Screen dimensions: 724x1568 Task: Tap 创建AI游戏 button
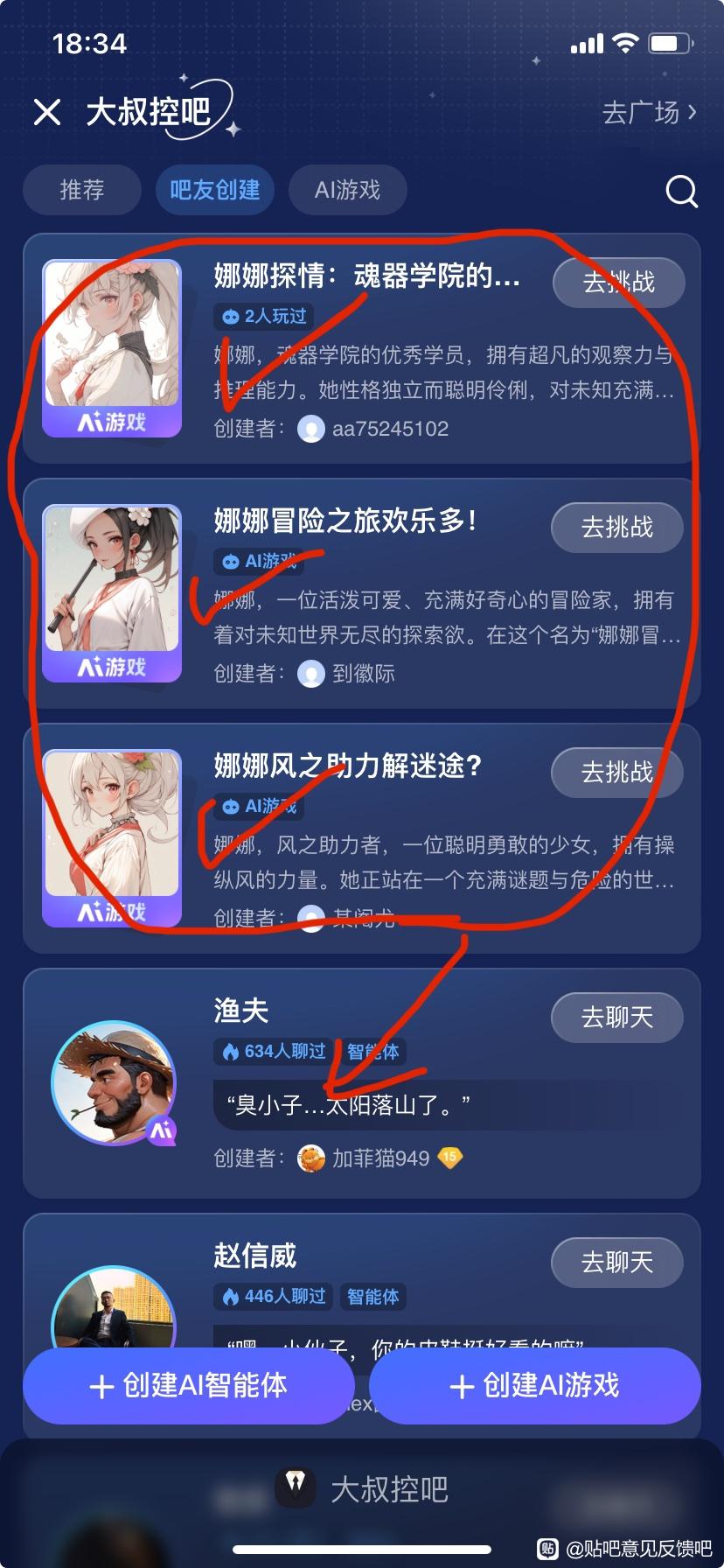click(x=535, y=1385)
